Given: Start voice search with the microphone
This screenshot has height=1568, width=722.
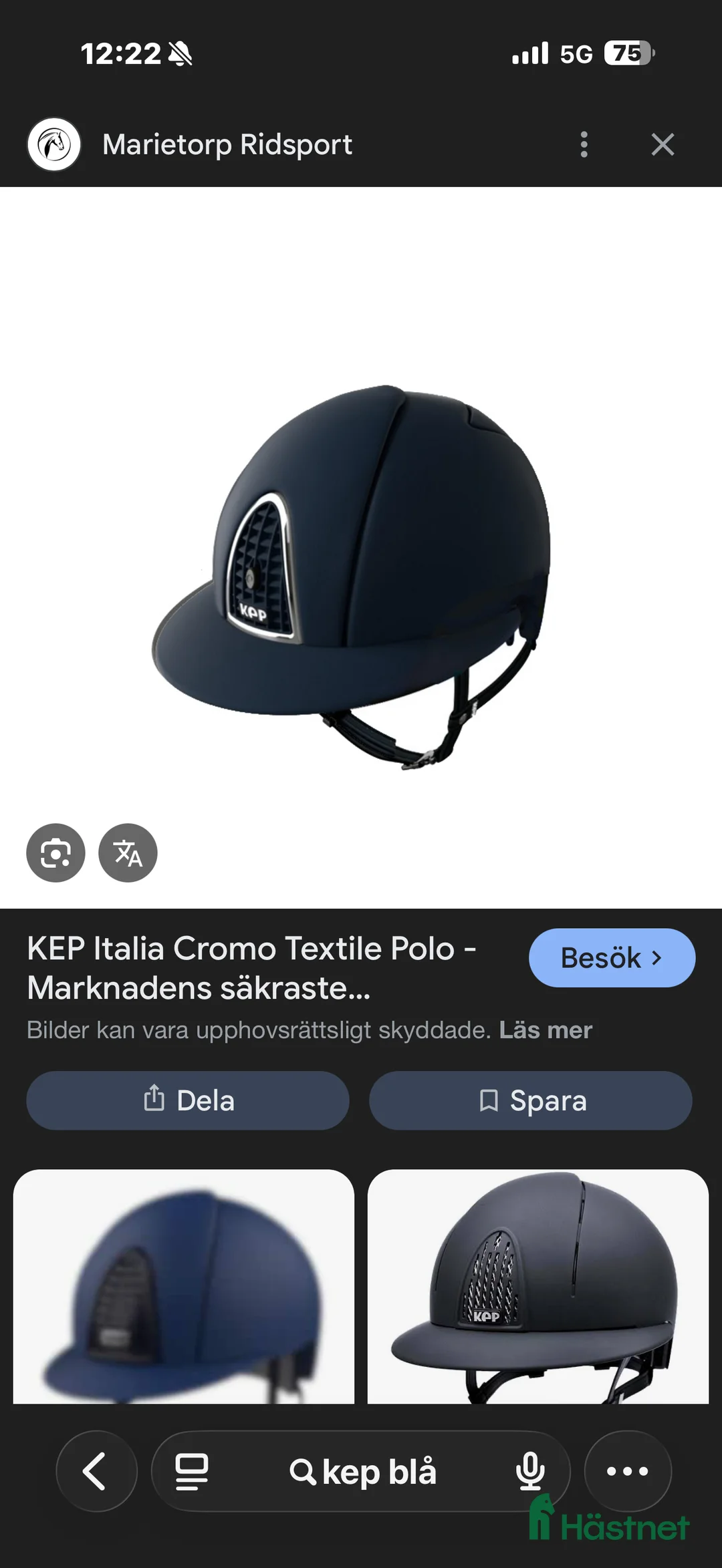Looking at the screenshot, I should pyautogui.click(x=530, y=1471).
